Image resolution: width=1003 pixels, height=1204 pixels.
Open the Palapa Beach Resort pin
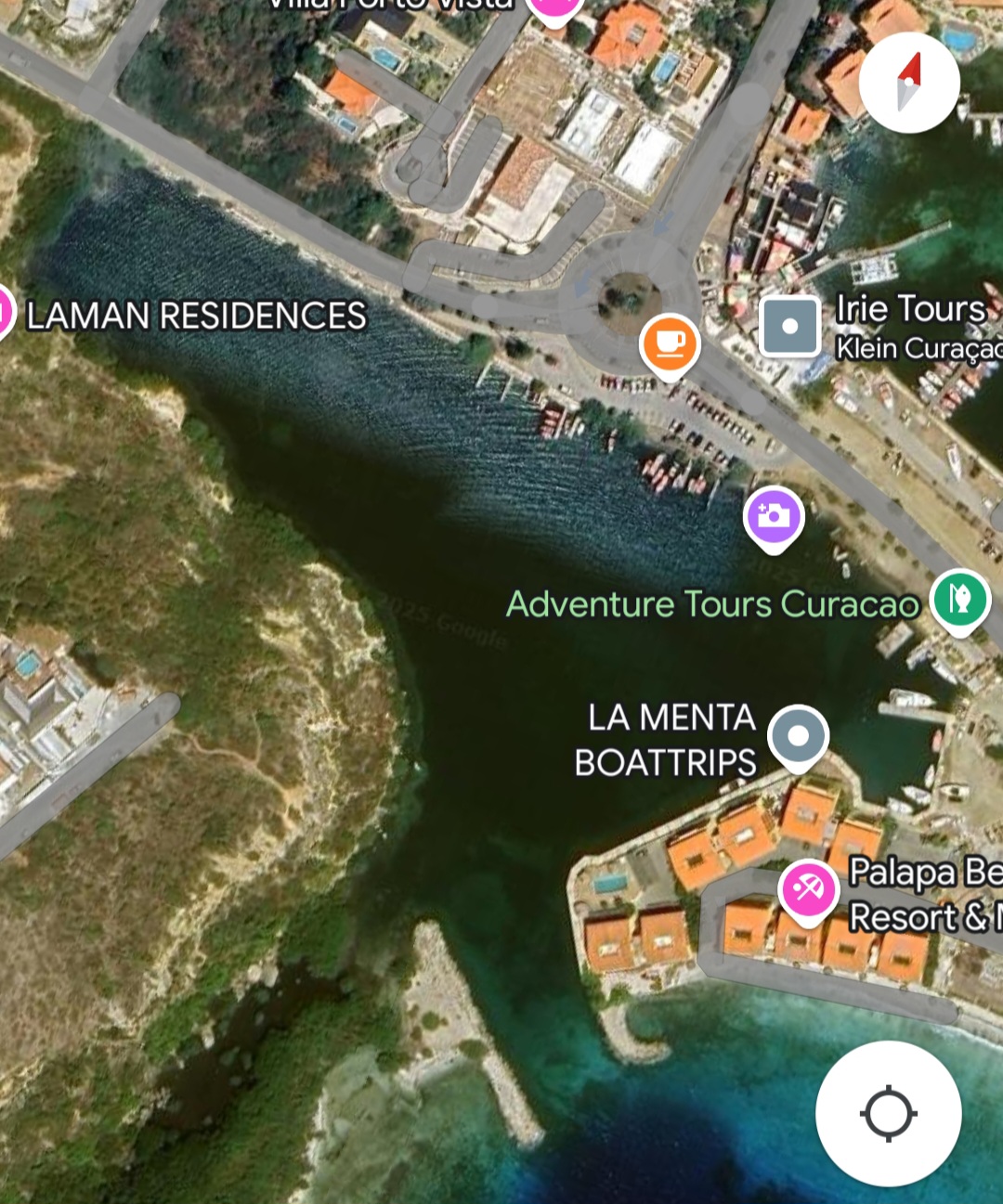click(x=808, y=889)
